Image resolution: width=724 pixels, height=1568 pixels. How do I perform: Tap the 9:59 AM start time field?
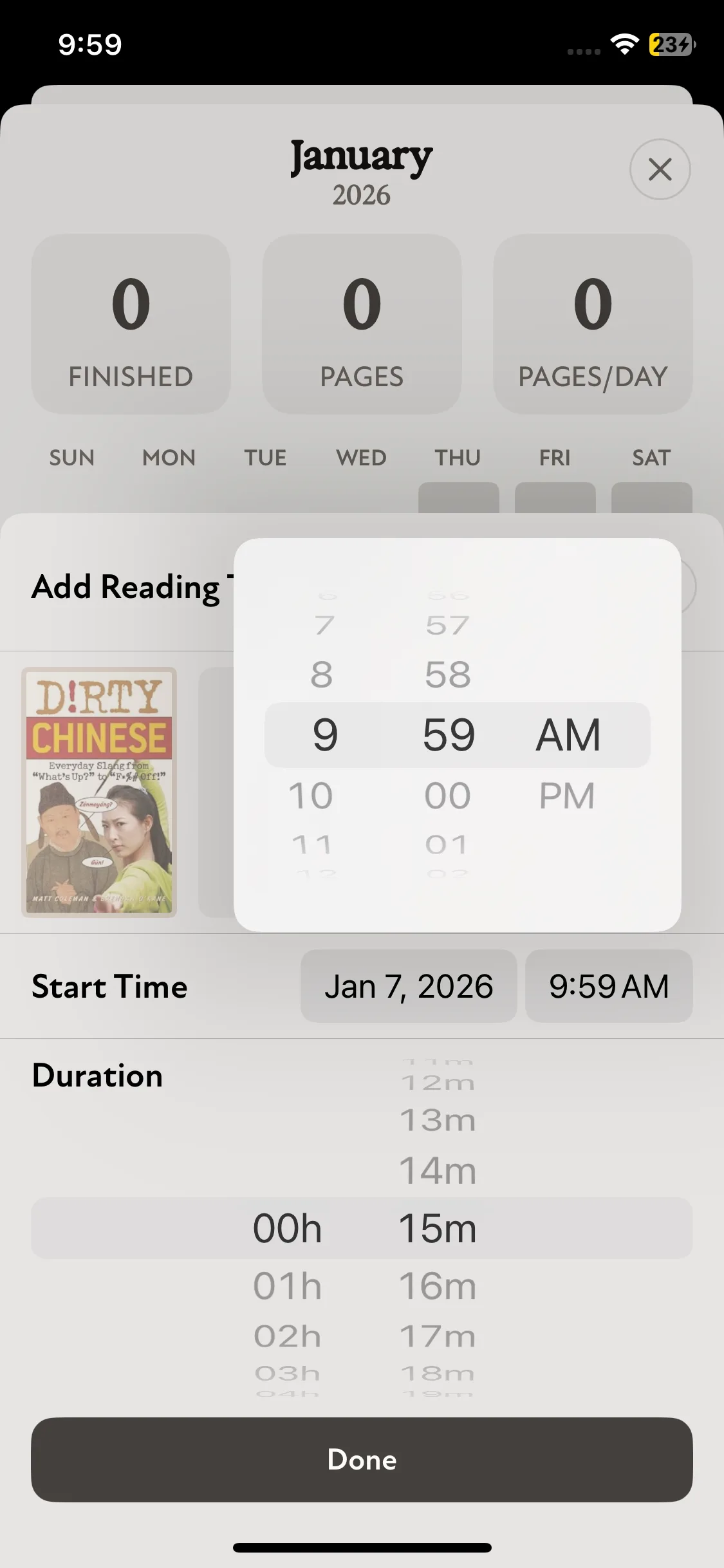tap(608, 986)
